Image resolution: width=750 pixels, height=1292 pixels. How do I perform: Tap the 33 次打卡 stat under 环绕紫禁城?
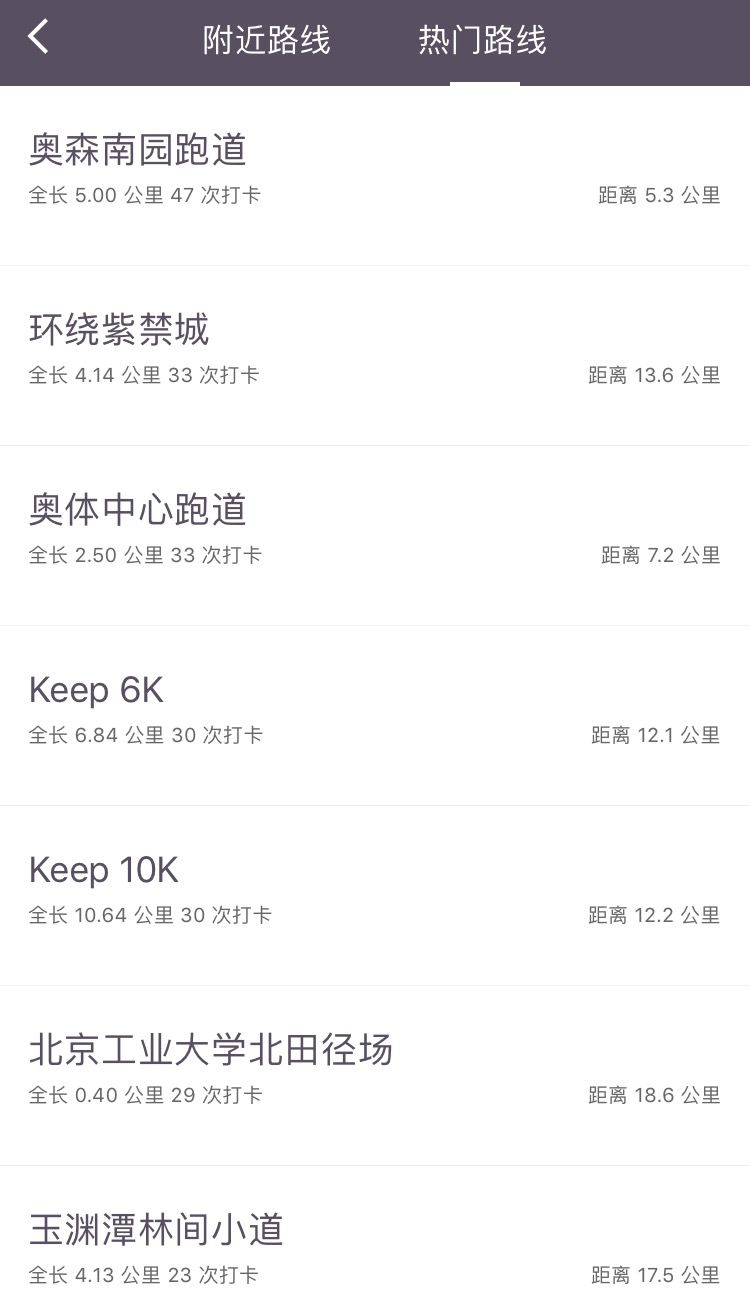pyautogui.click(x=213, y=375)
